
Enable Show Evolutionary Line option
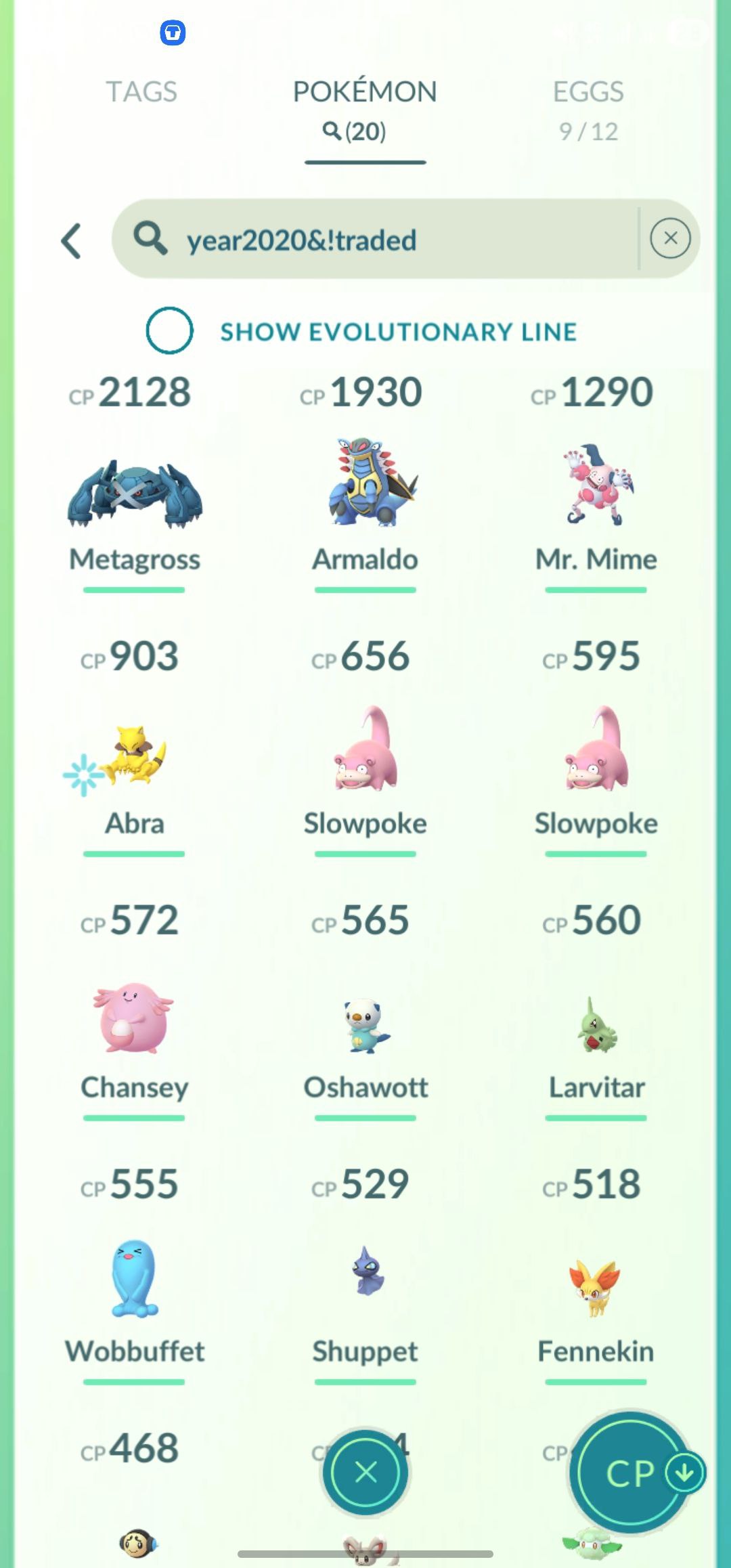tap(169, 331)
